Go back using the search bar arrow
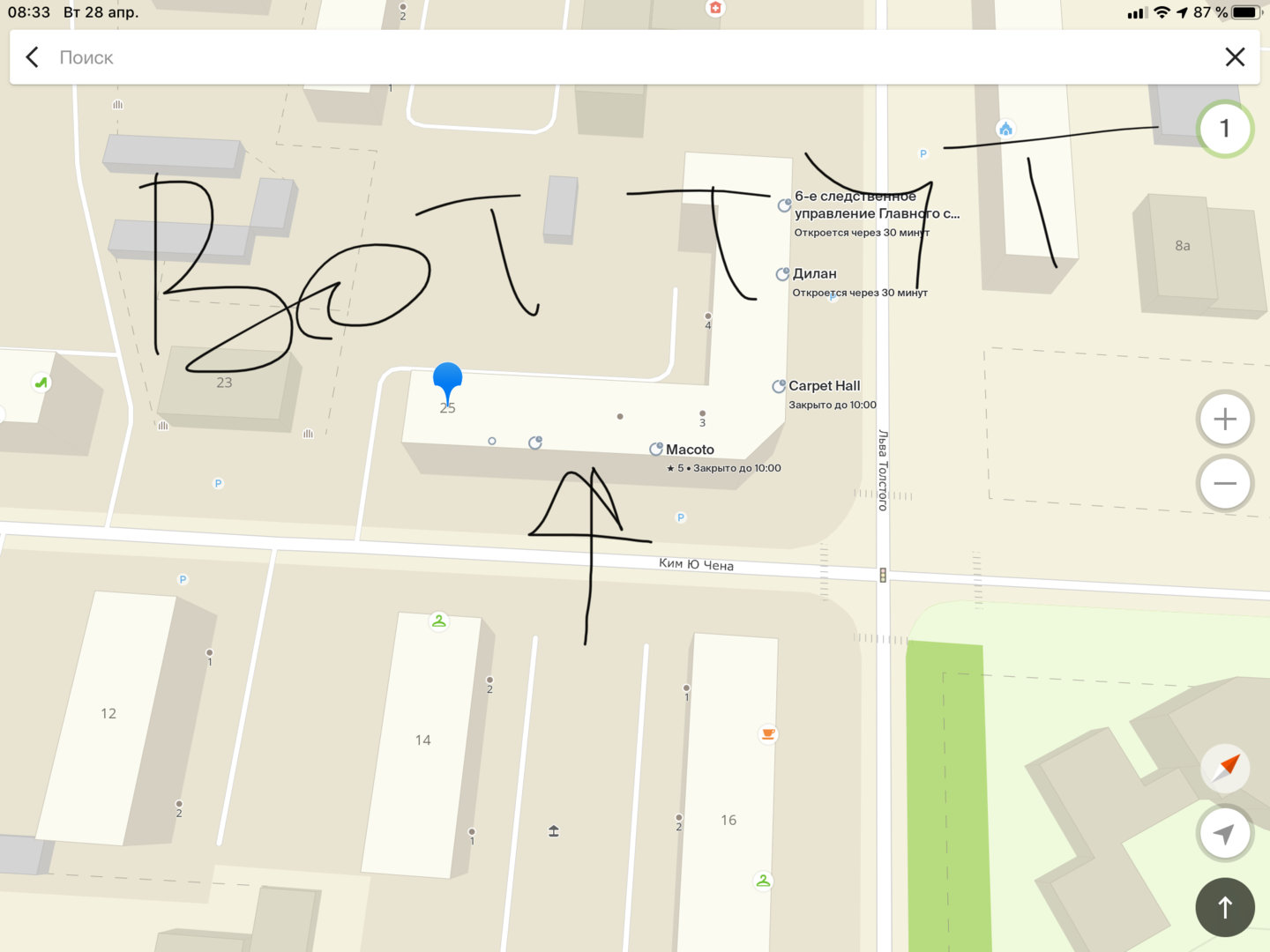Image resolution: width=1270 pixels, height=952 pixels. (x=33, y=57)
